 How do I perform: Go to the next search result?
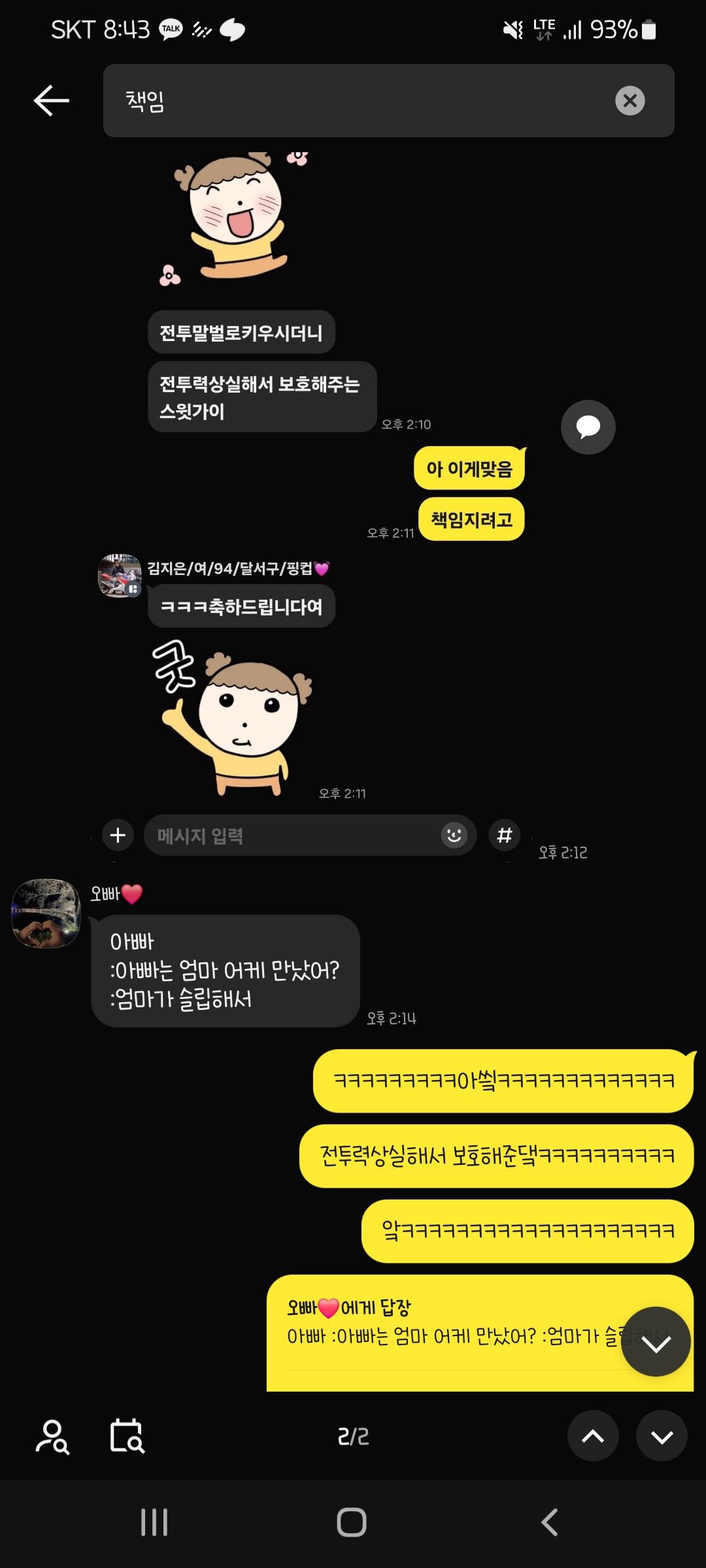662,1436
